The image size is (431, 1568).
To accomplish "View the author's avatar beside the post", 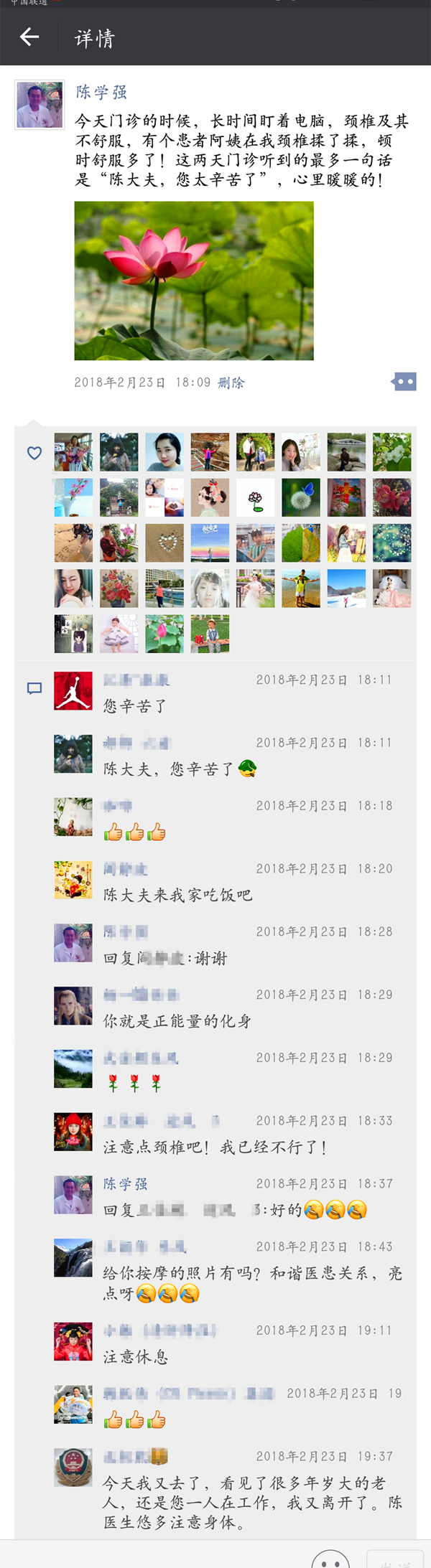I will [x=40, y=105].
